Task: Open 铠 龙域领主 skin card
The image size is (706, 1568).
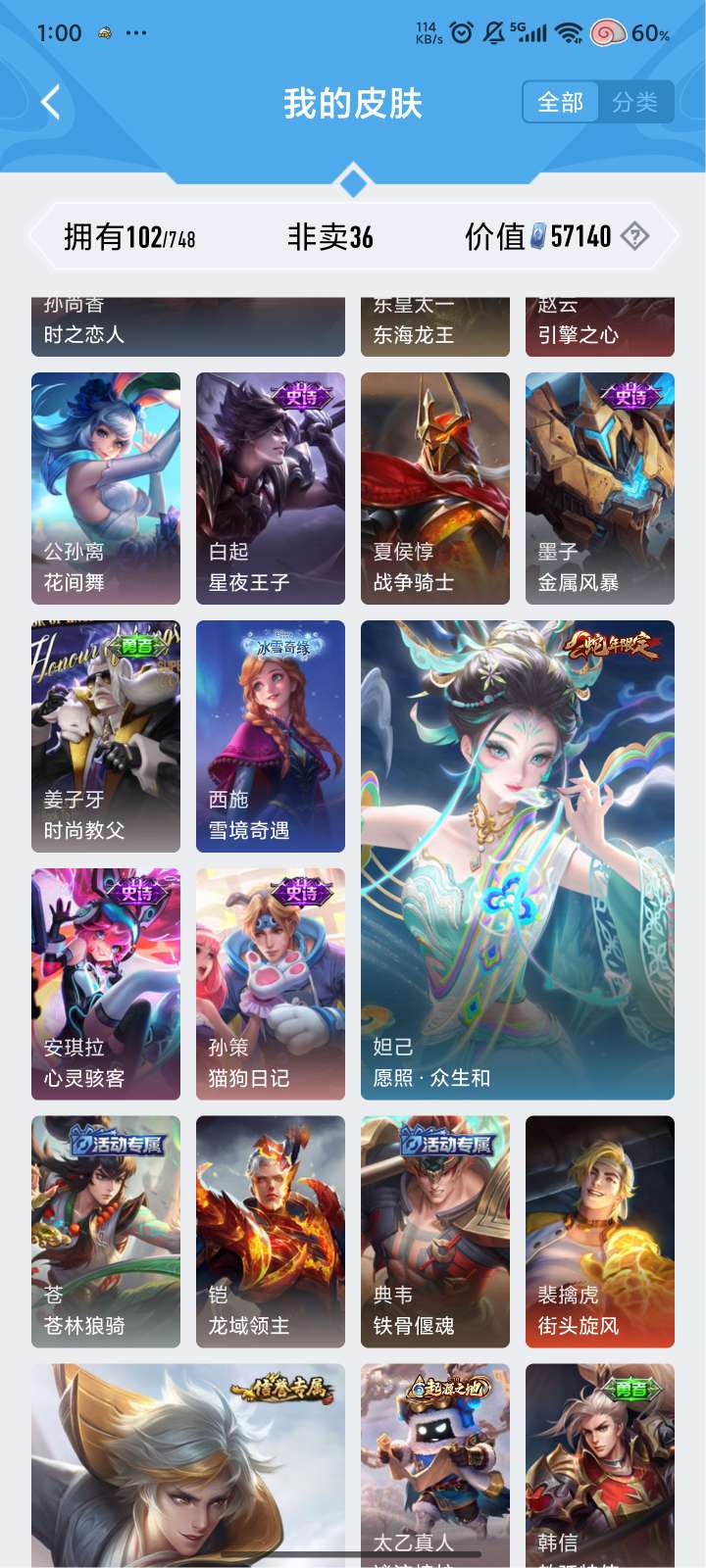Action: click(271, 1232)
